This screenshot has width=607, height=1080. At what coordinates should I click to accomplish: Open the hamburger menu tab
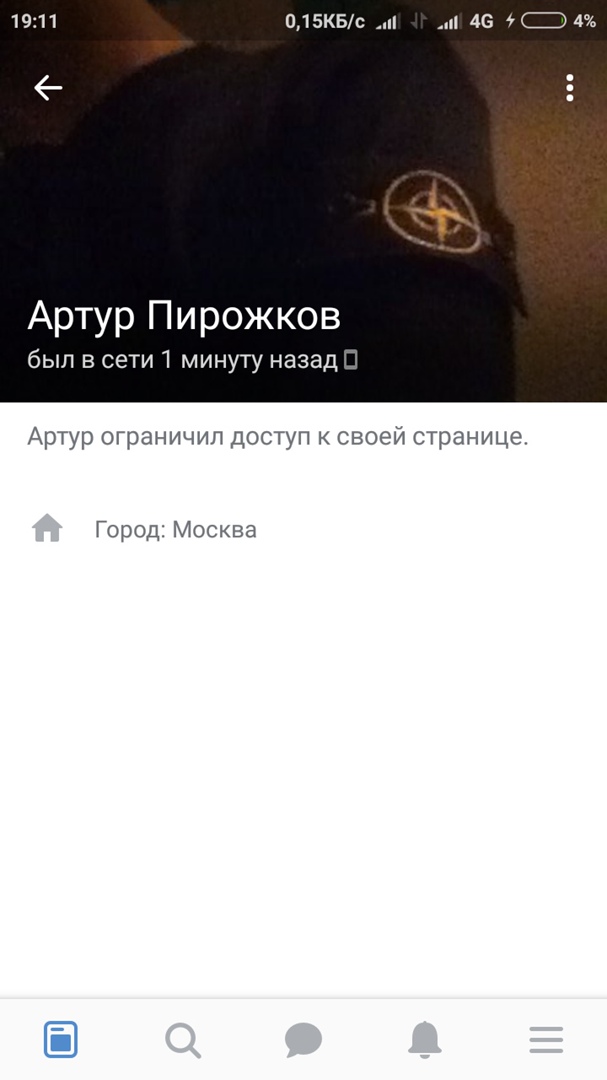click(546, 1040)
